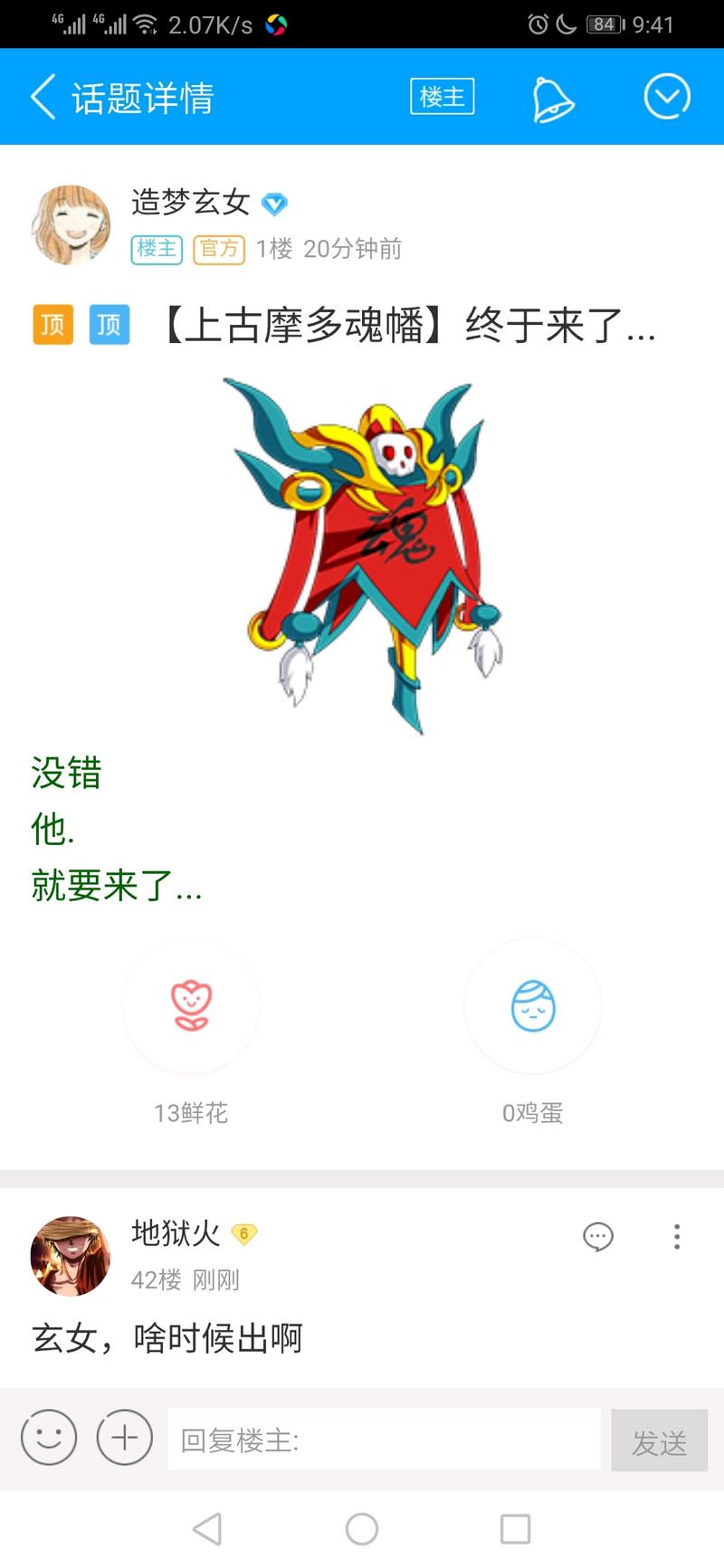This screenshot has height=1568, width=724.
Task: View the 上古摩多魂幡 image full size
Action: 362,556
